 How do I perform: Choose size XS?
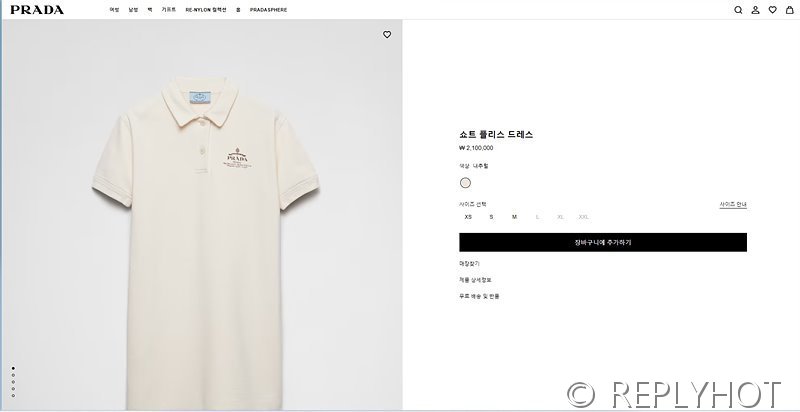pyautogui.click(x=468, y=217)
